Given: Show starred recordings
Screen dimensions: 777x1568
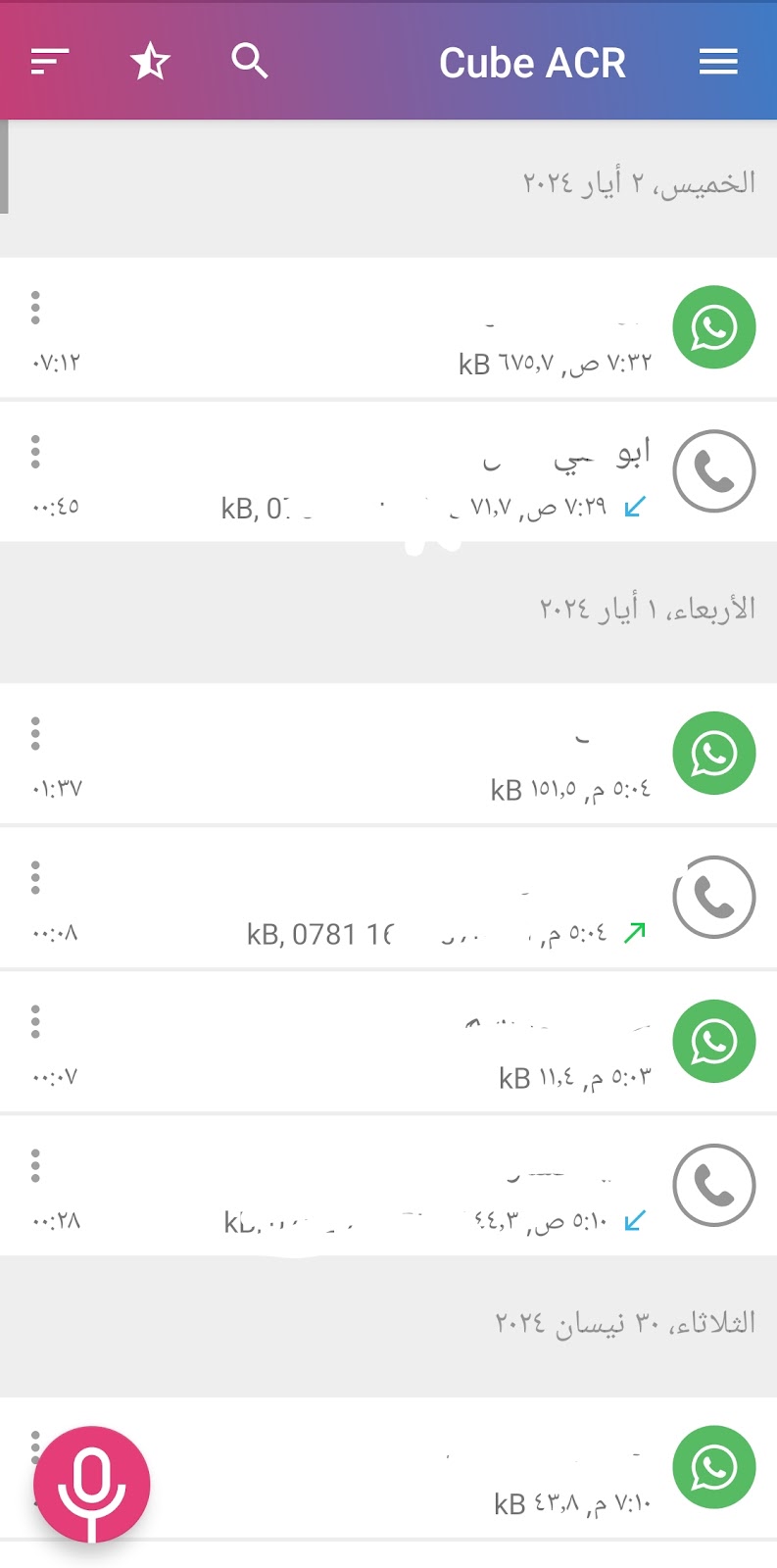Looking at the screenshot, I should pos(150,63).
